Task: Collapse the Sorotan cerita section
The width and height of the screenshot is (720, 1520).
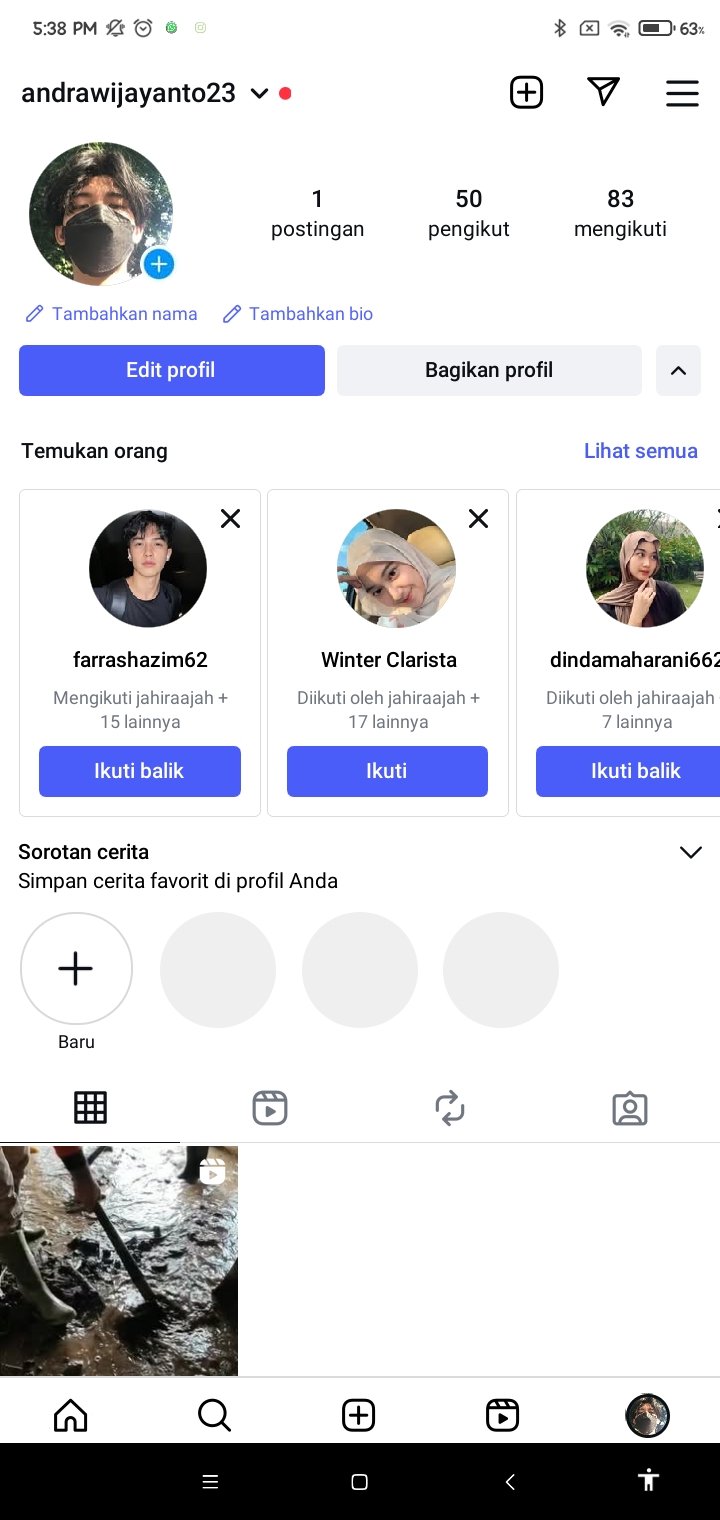Action: coord(690,852)
